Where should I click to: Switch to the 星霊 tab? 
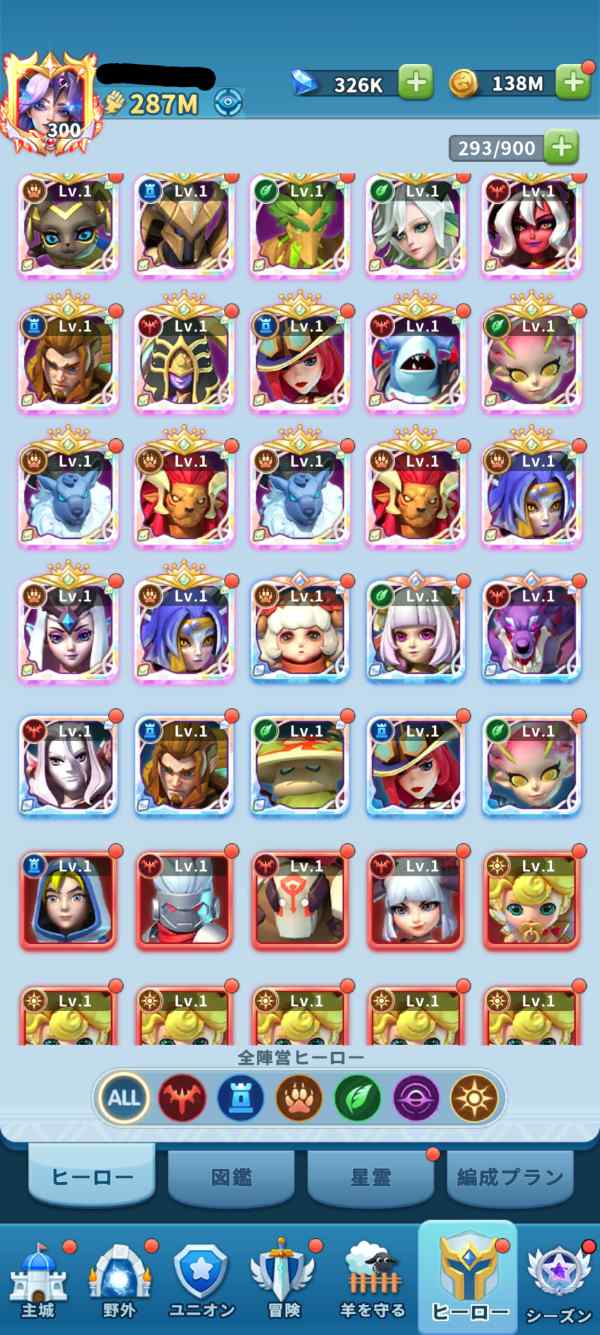[x=370, y=1178]
